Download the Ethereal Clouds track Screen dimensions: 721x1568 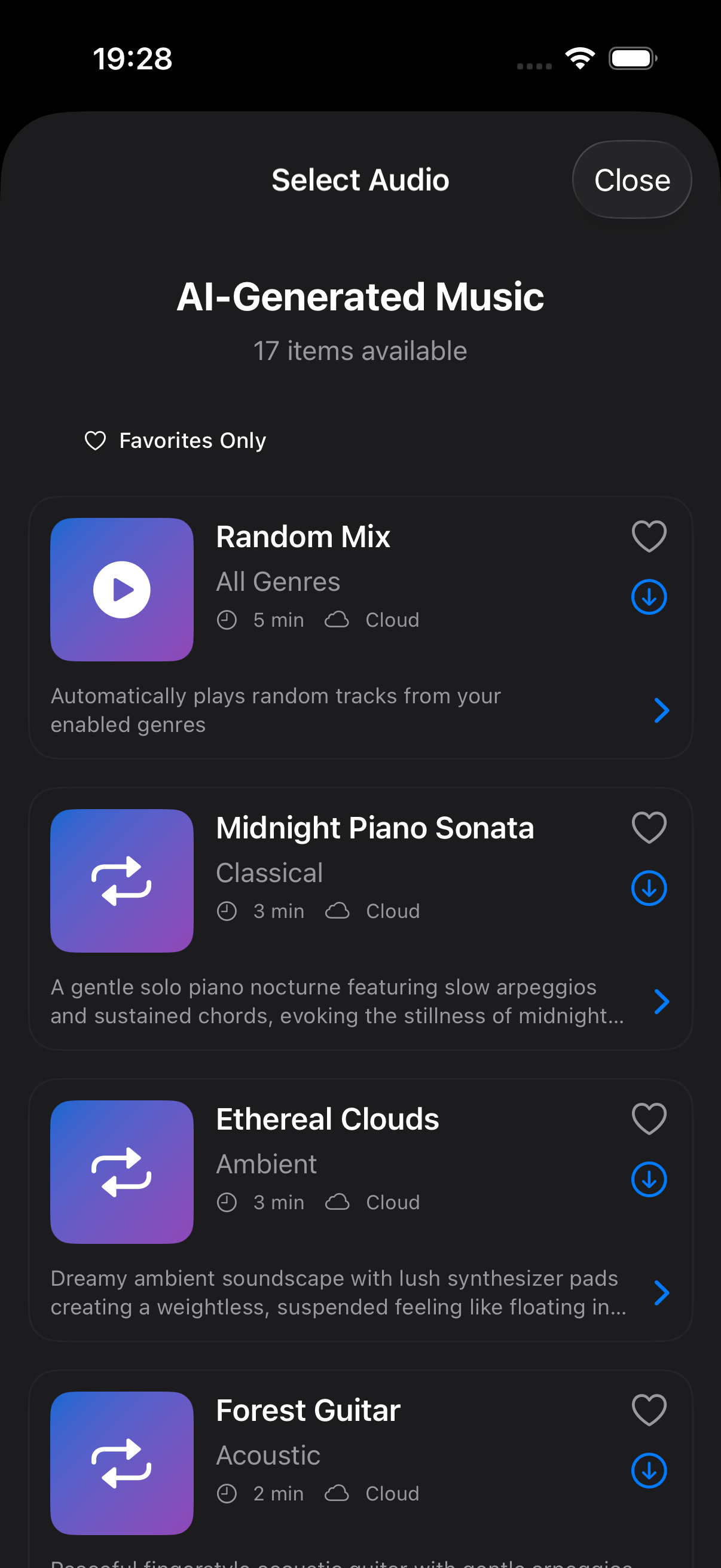[x=649, y=1179]
